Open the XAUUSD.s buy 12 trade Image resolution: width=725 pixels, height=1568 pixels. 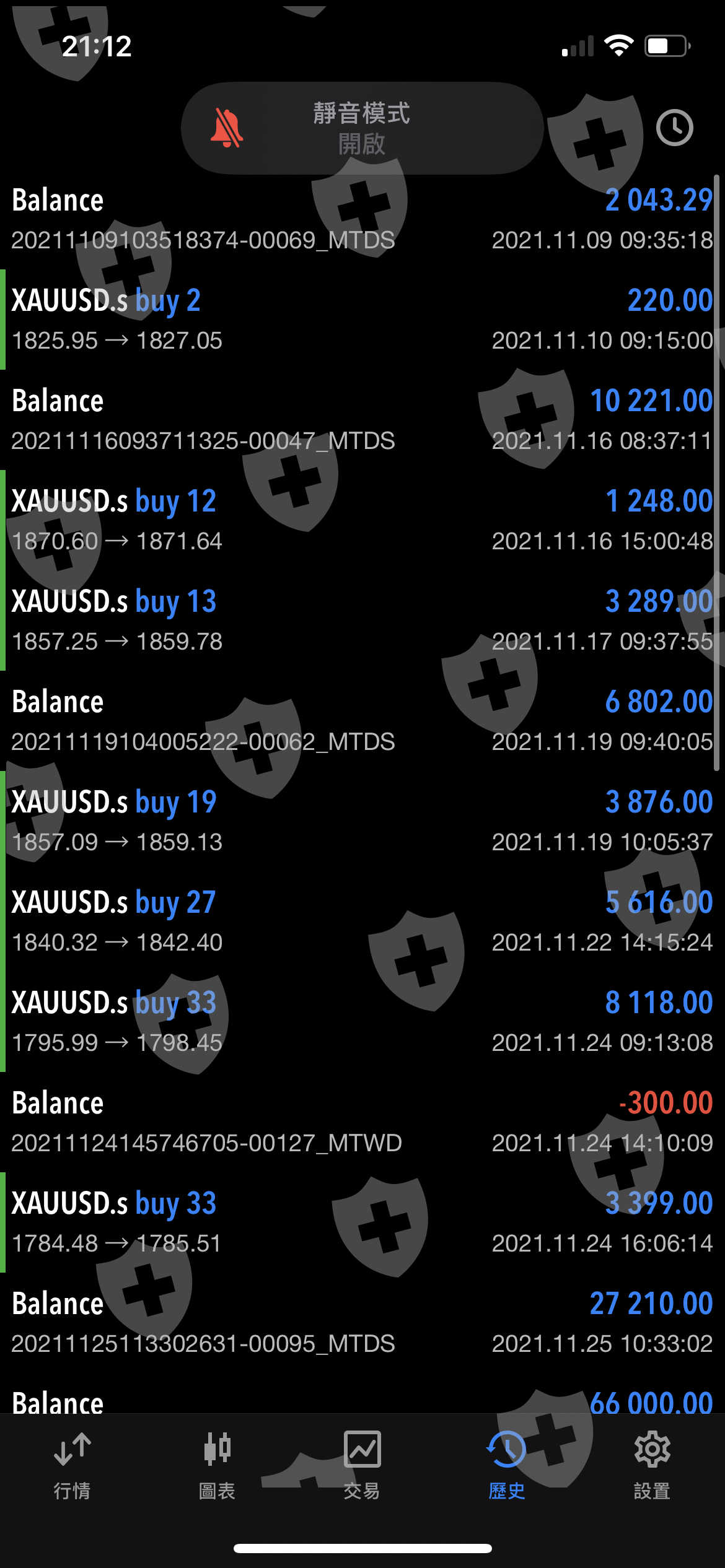pos(362,520)
